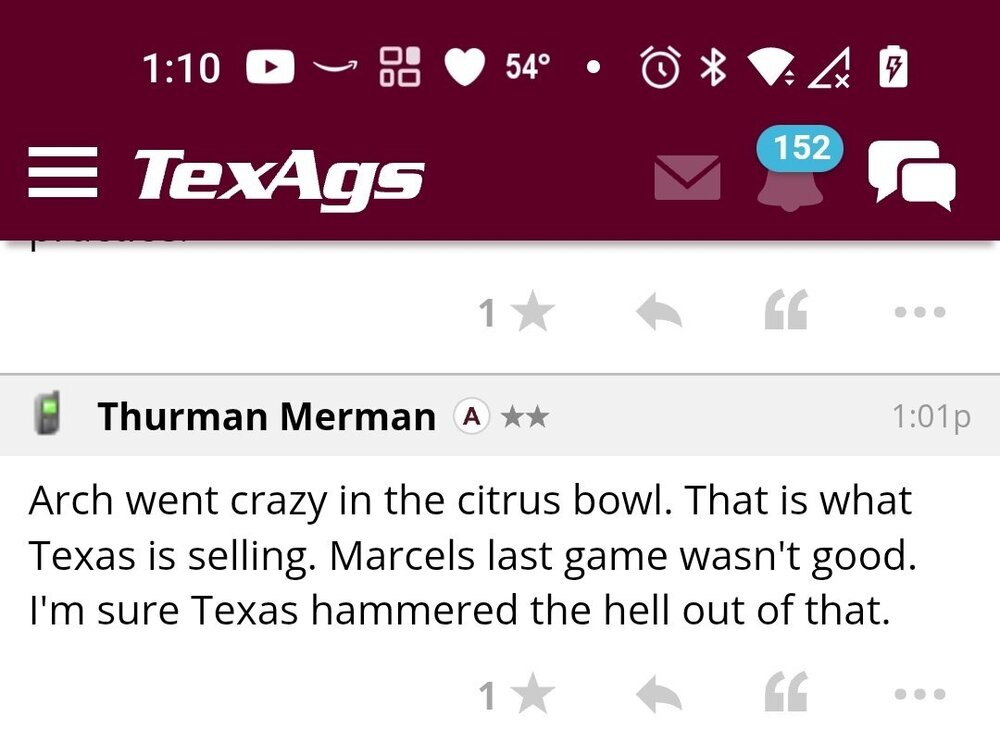Screen dimensions: 1000x754
Task: Open the forums chat bubbles icon
Action: [x=911, y=176]
